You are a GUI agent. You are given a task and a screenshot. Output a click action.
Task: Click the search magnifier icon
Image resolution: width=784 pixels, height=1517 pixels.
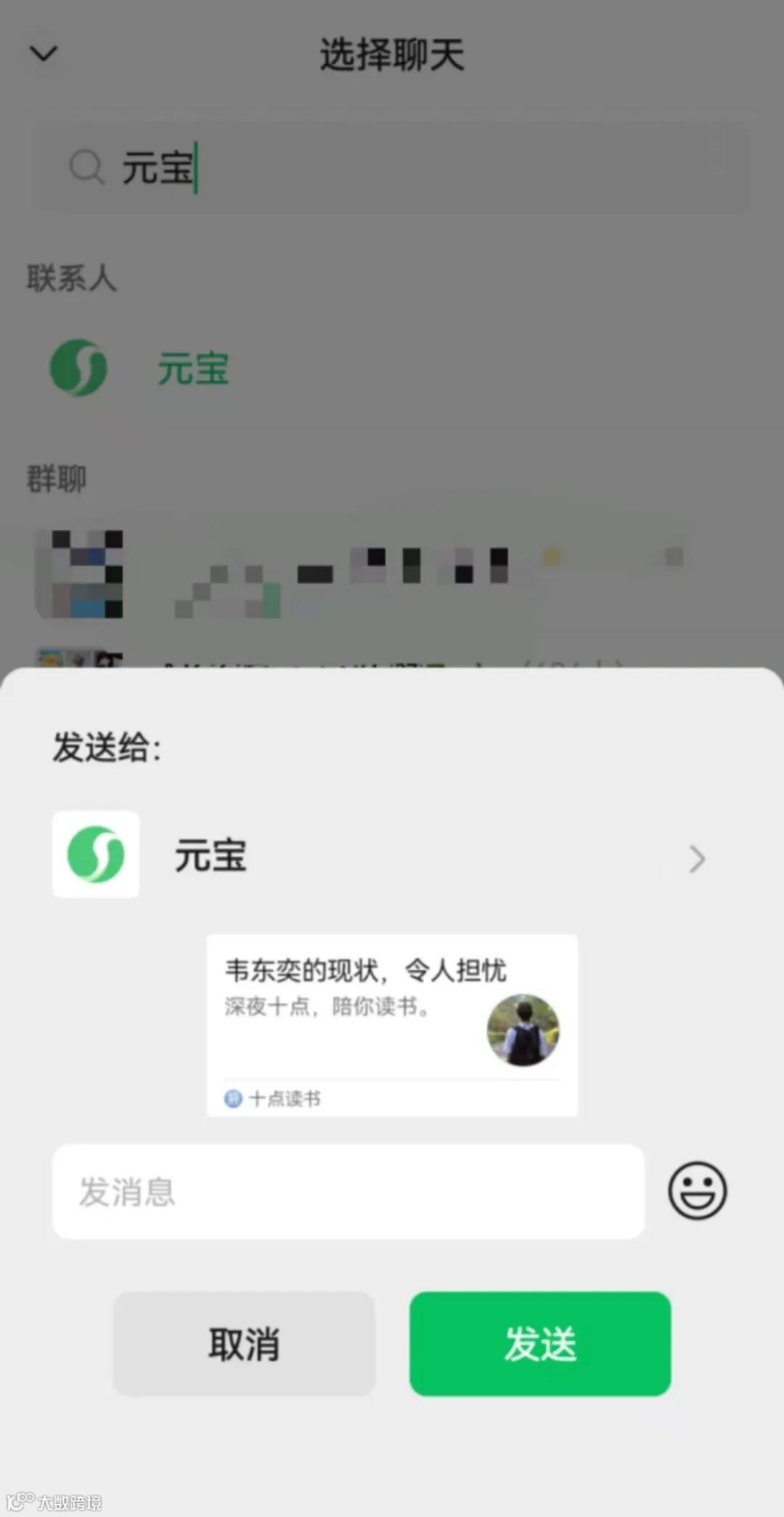tap(87, 168)
